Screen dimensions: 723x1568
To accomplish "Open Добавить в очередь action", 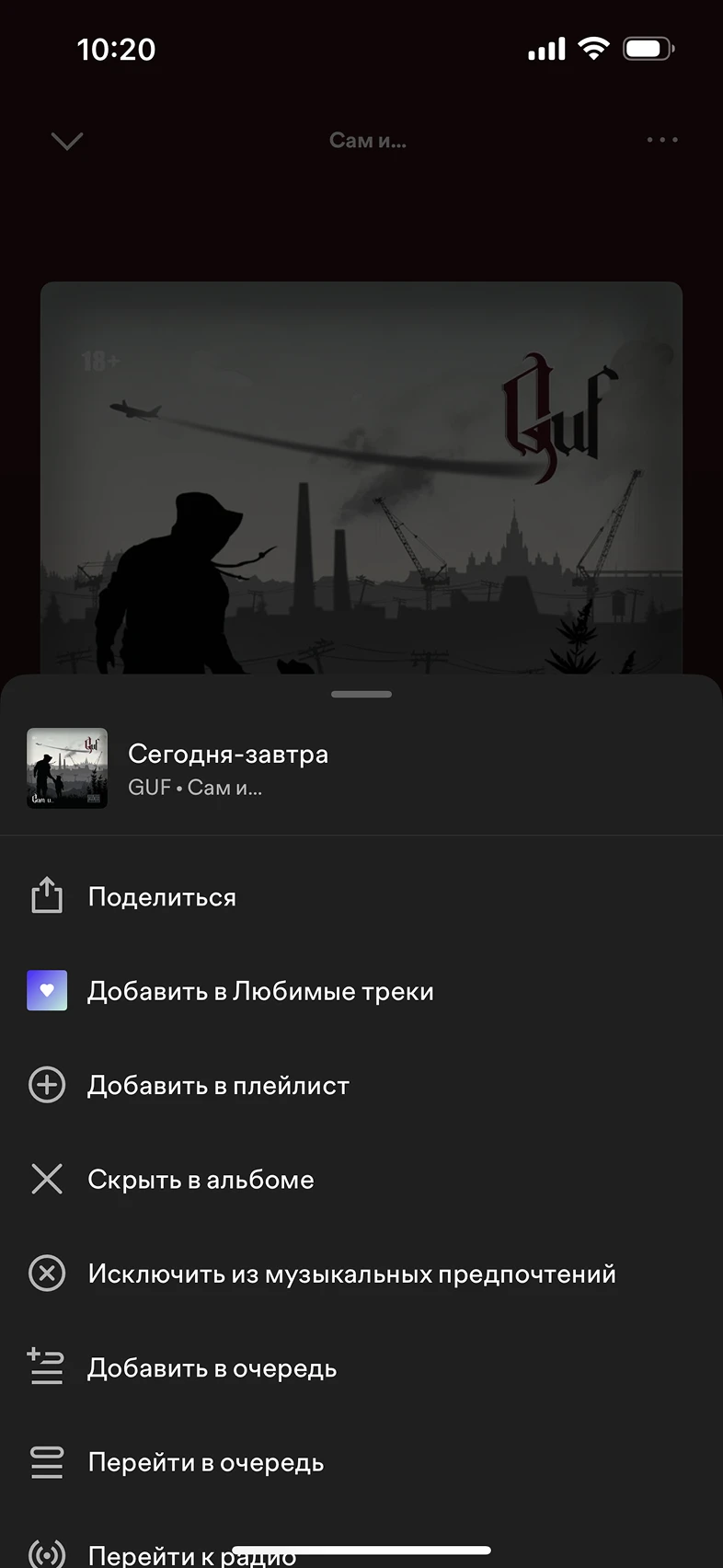I will 213,1367.
